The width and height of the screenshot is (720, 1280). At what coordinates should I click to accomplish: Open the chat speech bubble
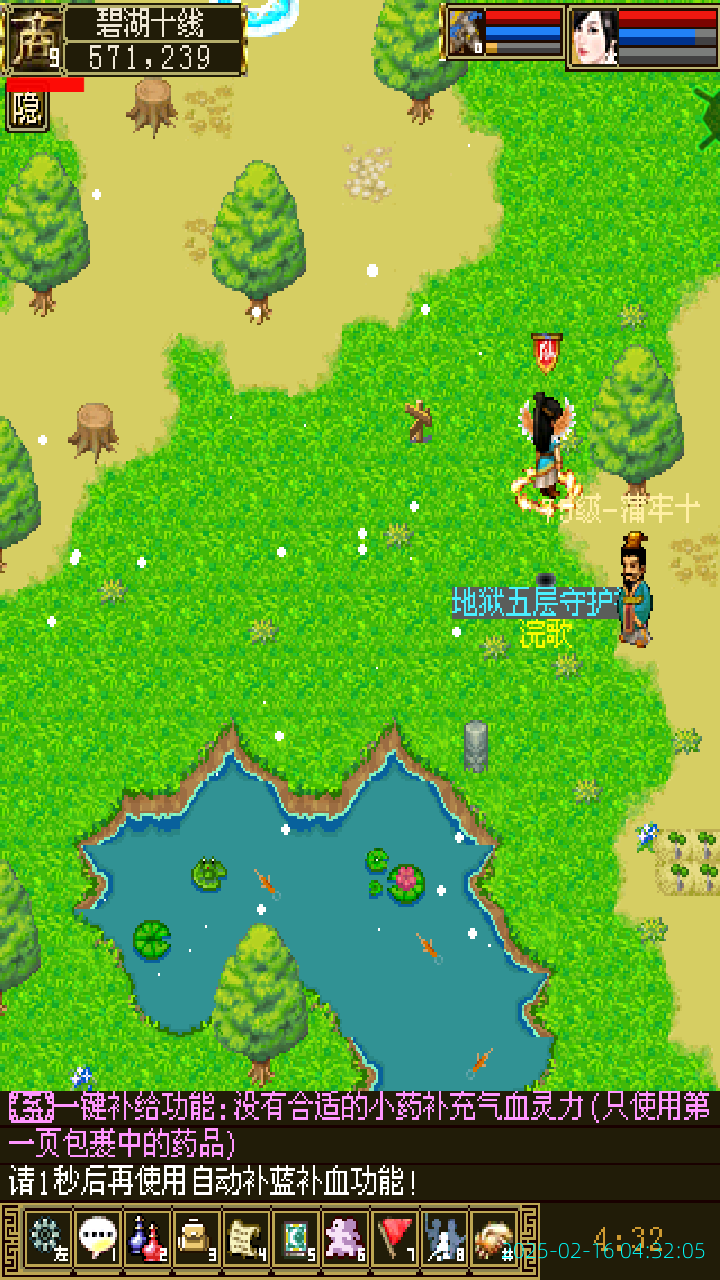(96, 1238)
